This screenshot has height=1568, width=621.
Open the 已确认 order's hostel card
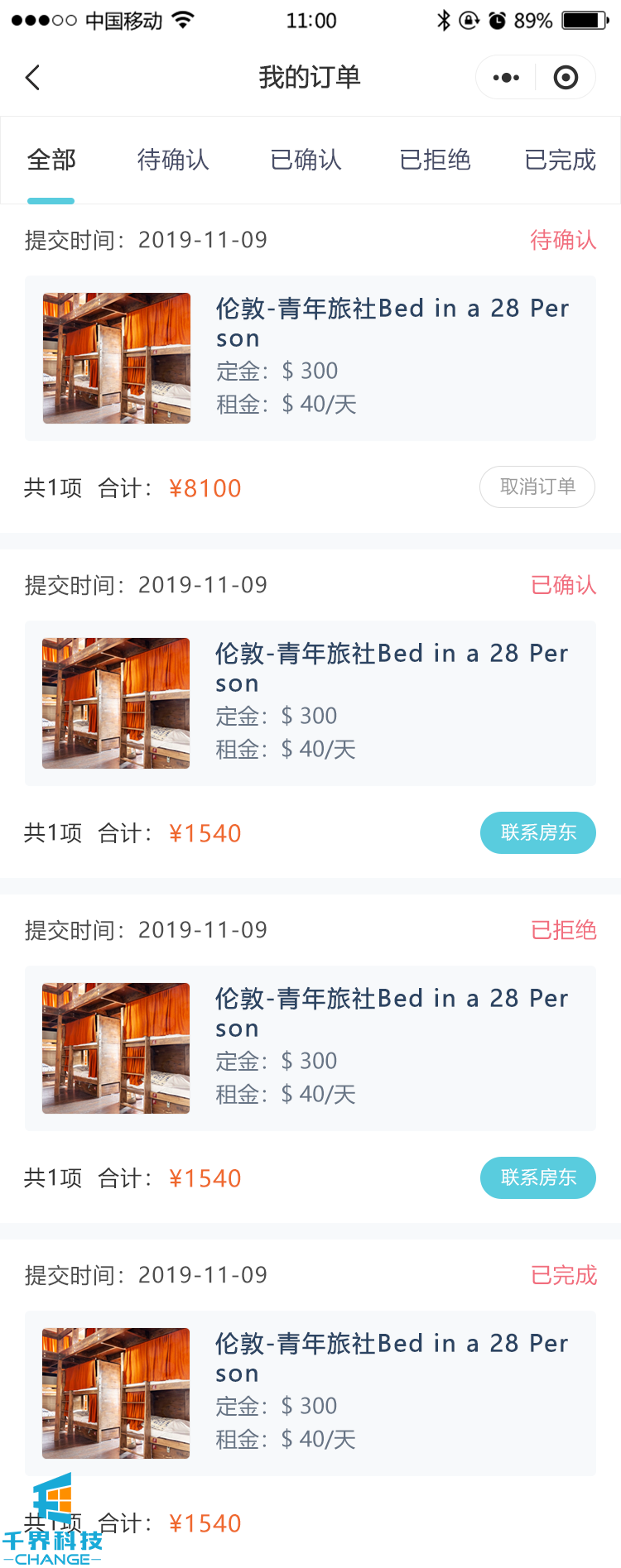coord(310,702)
